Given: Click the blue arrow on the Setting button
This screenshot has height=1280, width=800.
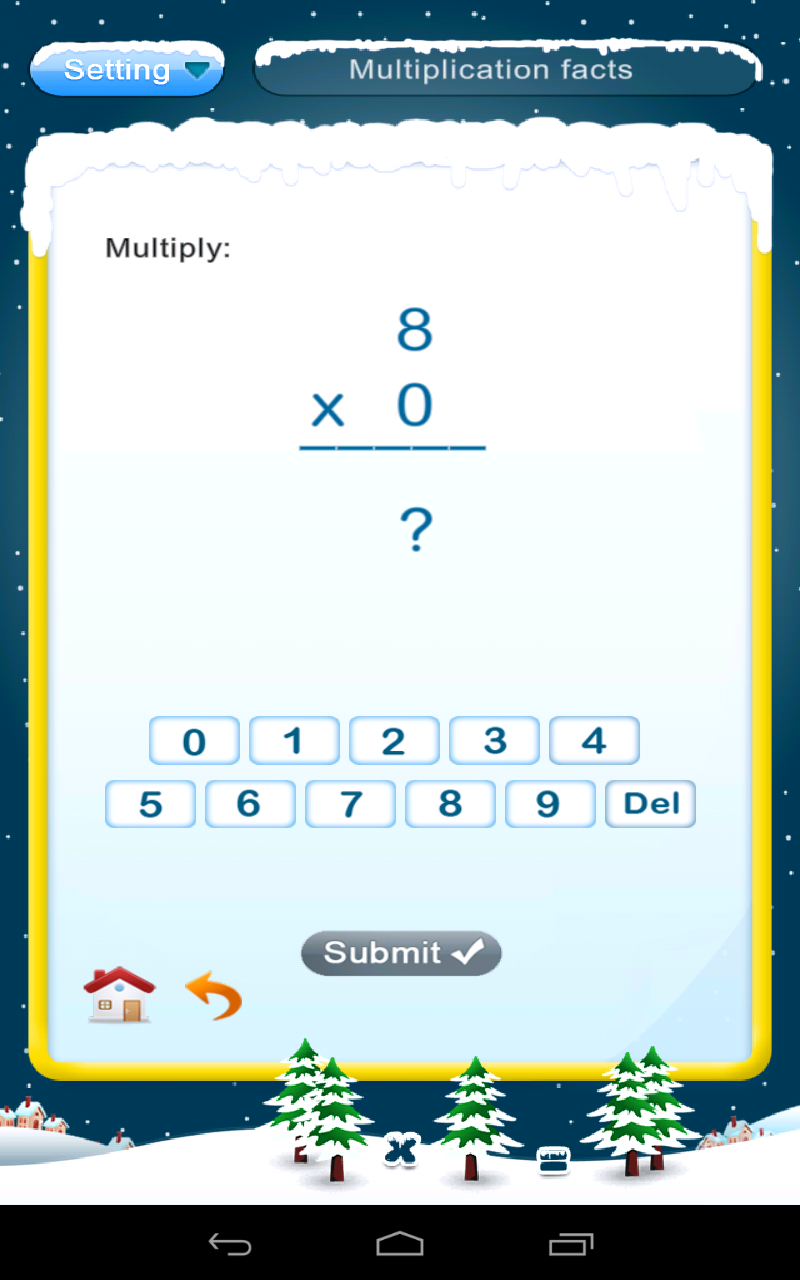Looking at the screenshot, I should pos(194,71).
